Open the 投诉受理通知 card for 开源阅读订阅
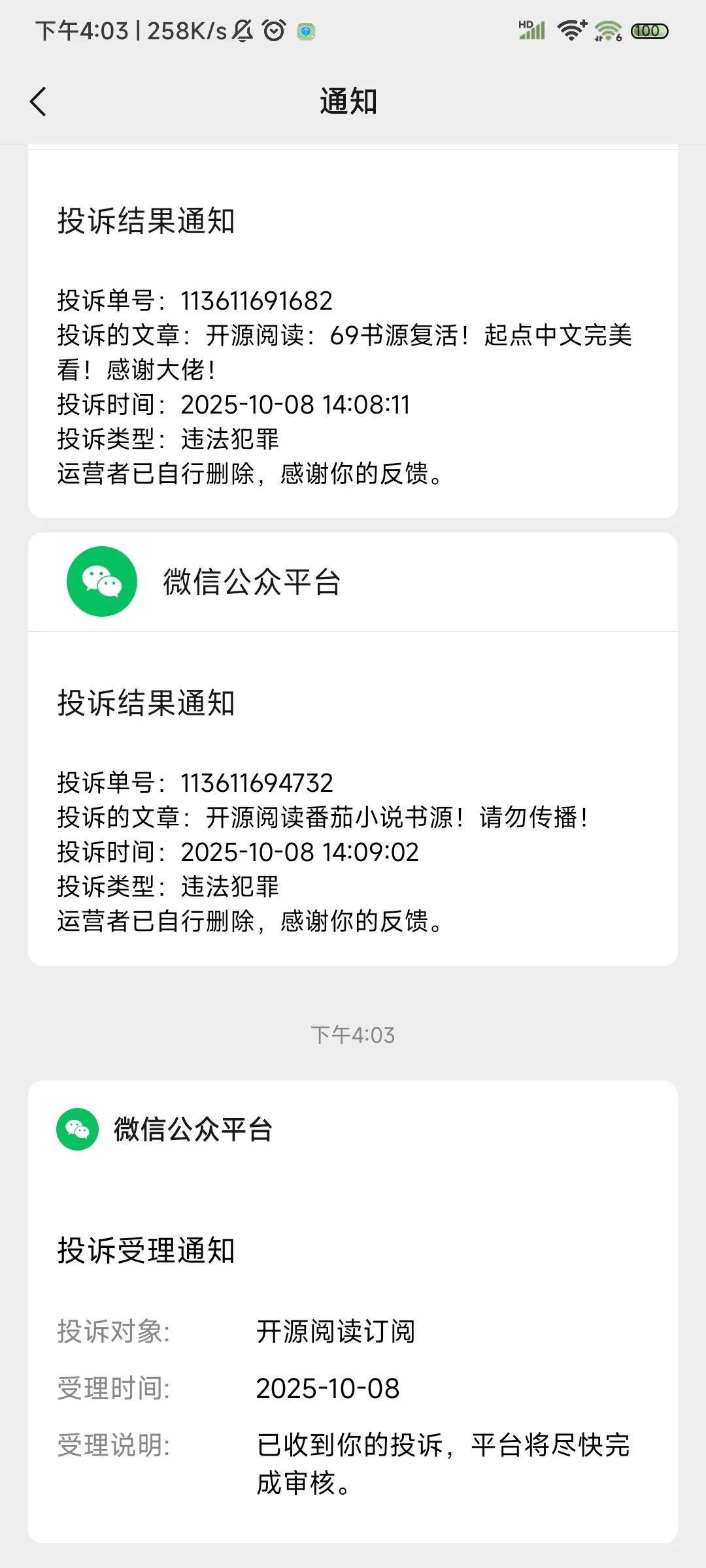 353,1339
